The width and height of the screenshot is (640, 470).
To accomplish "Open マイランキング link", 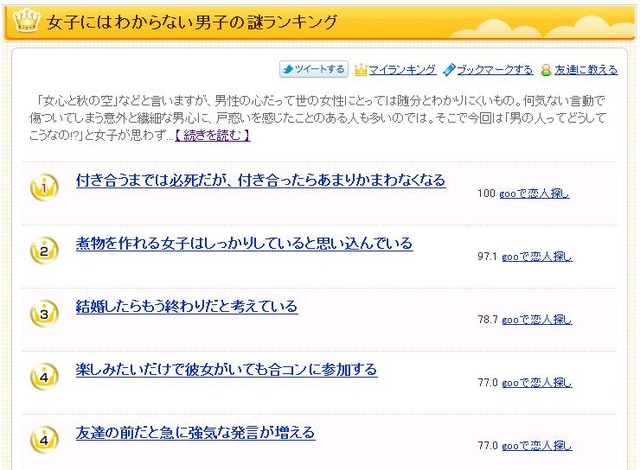I will click(x=402, y=70).
